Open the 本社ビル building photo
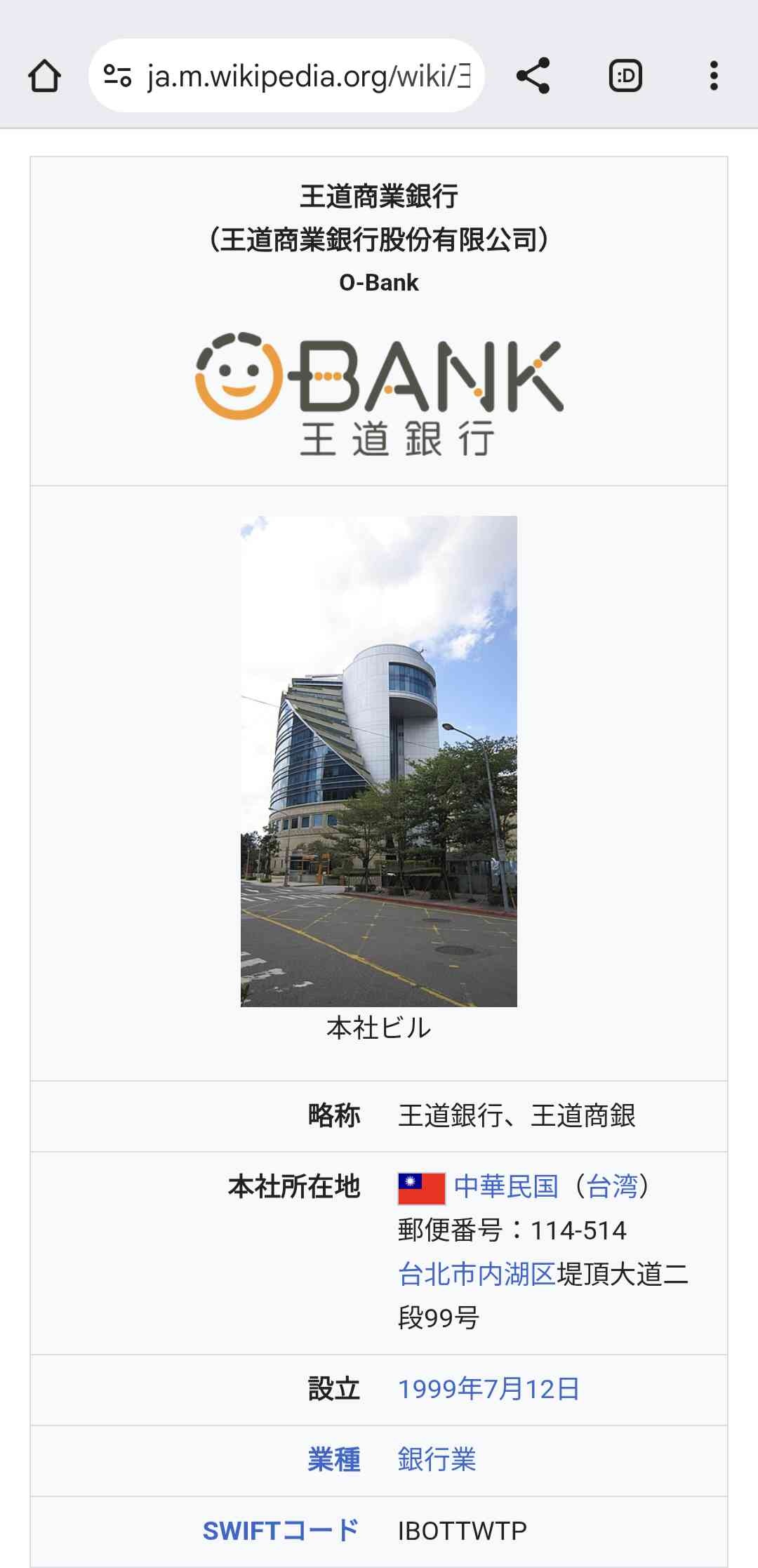The height and width of the screenshot is (1568, 758). (x=378, y=761)
